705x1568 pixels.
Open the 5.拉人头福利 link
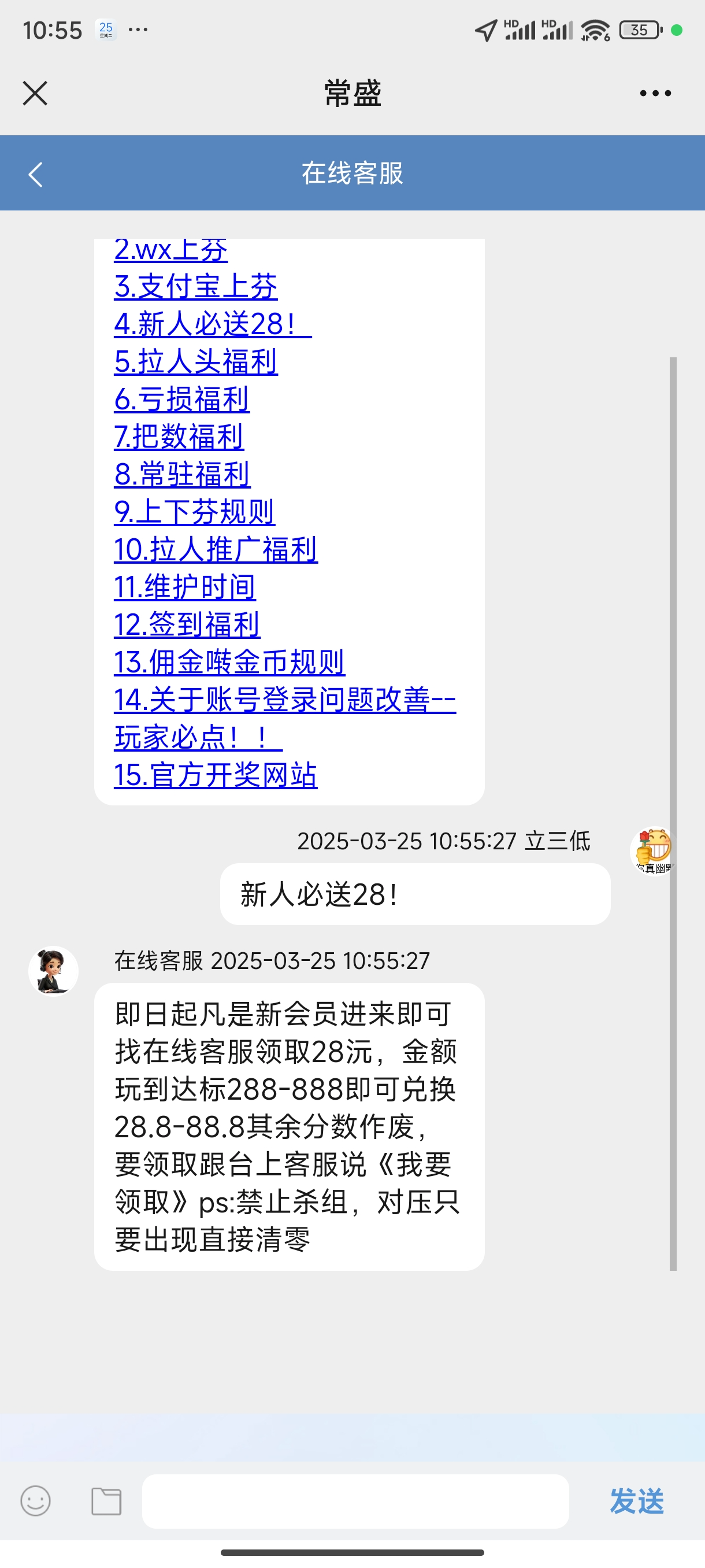tap(195, 362)
